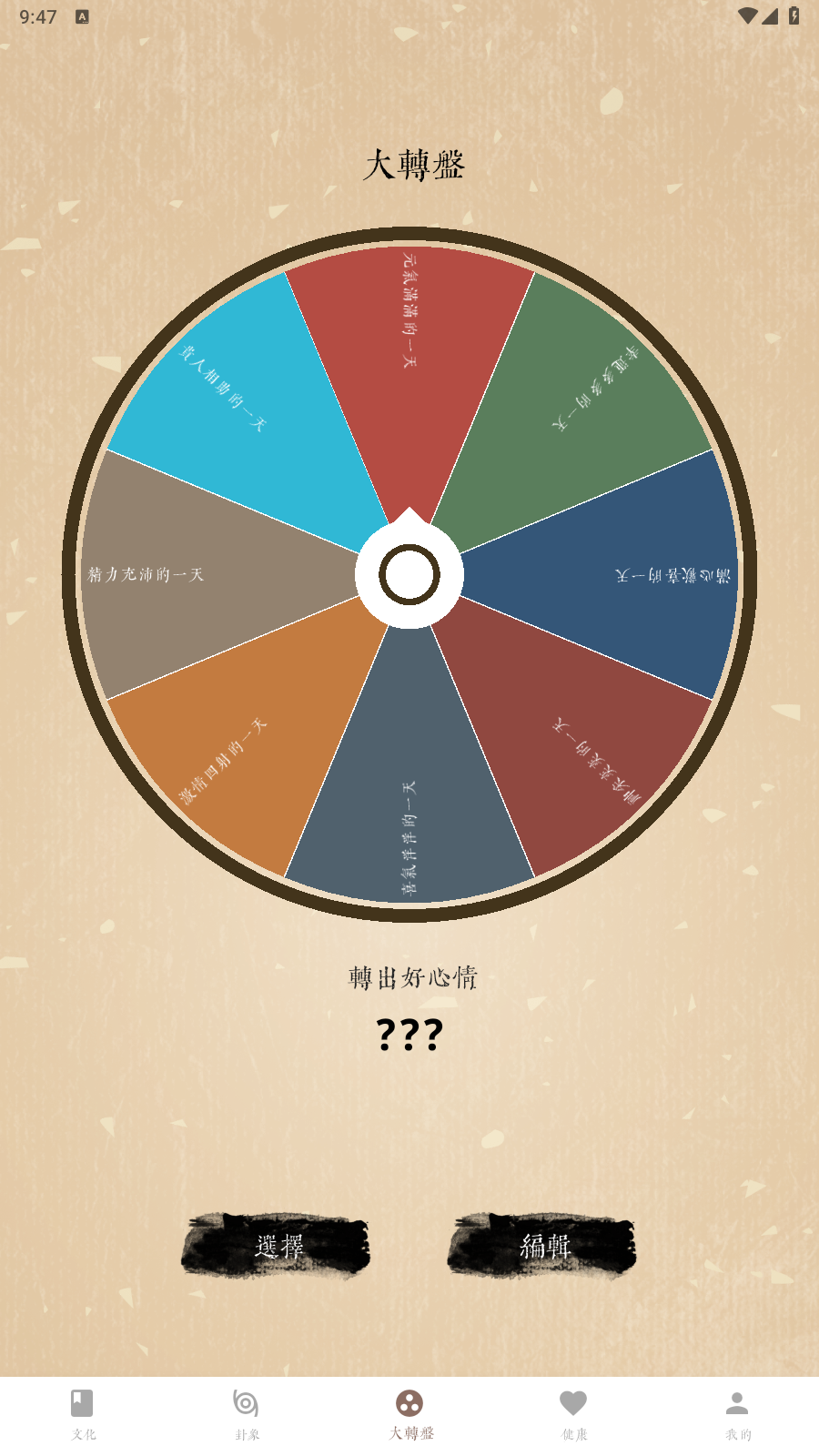Tap the center white circle to spin wheel
This screenshot has height=1456, width=819.
click(x=409, y=573)
